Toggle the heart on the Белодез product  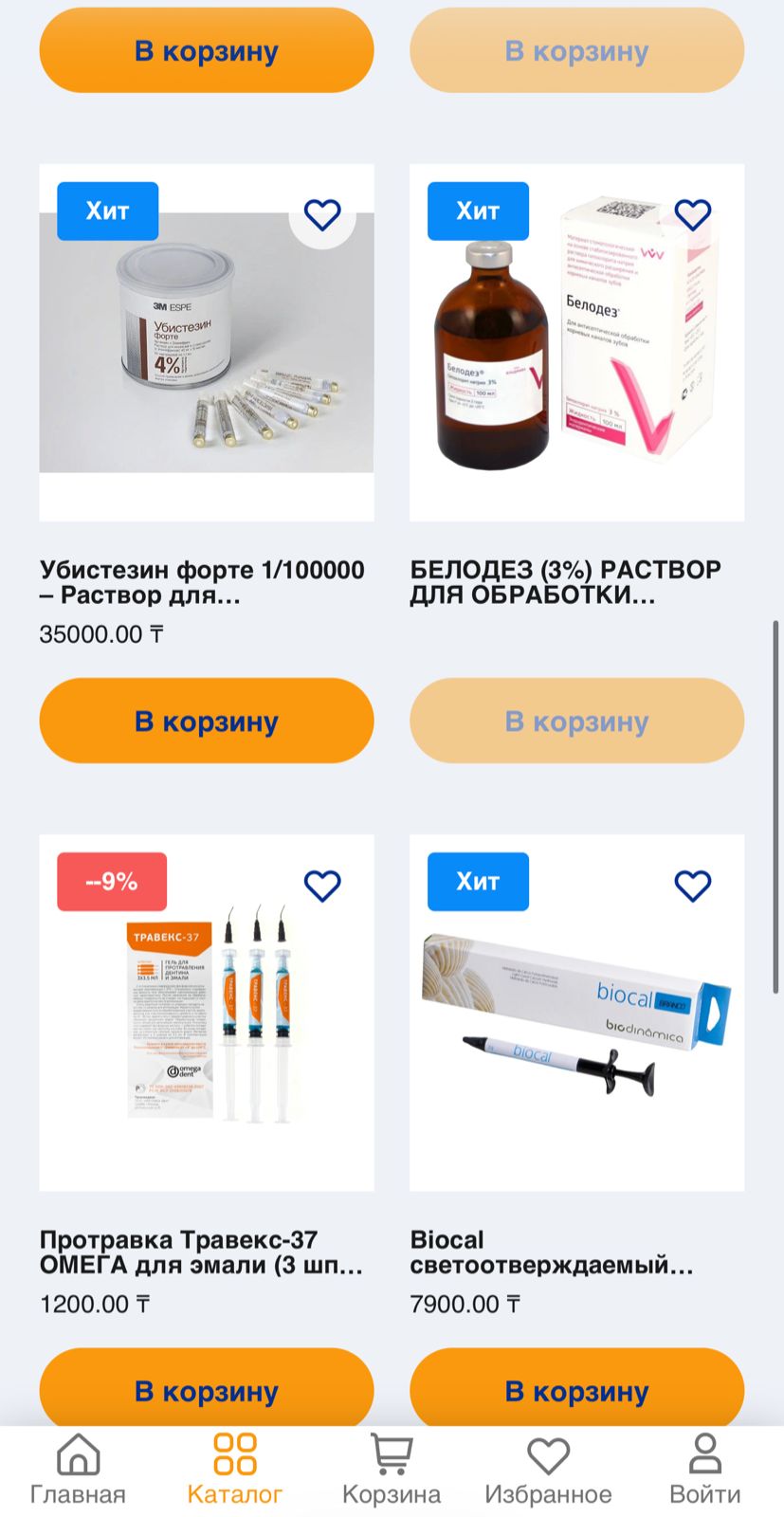tap(693, 213)
